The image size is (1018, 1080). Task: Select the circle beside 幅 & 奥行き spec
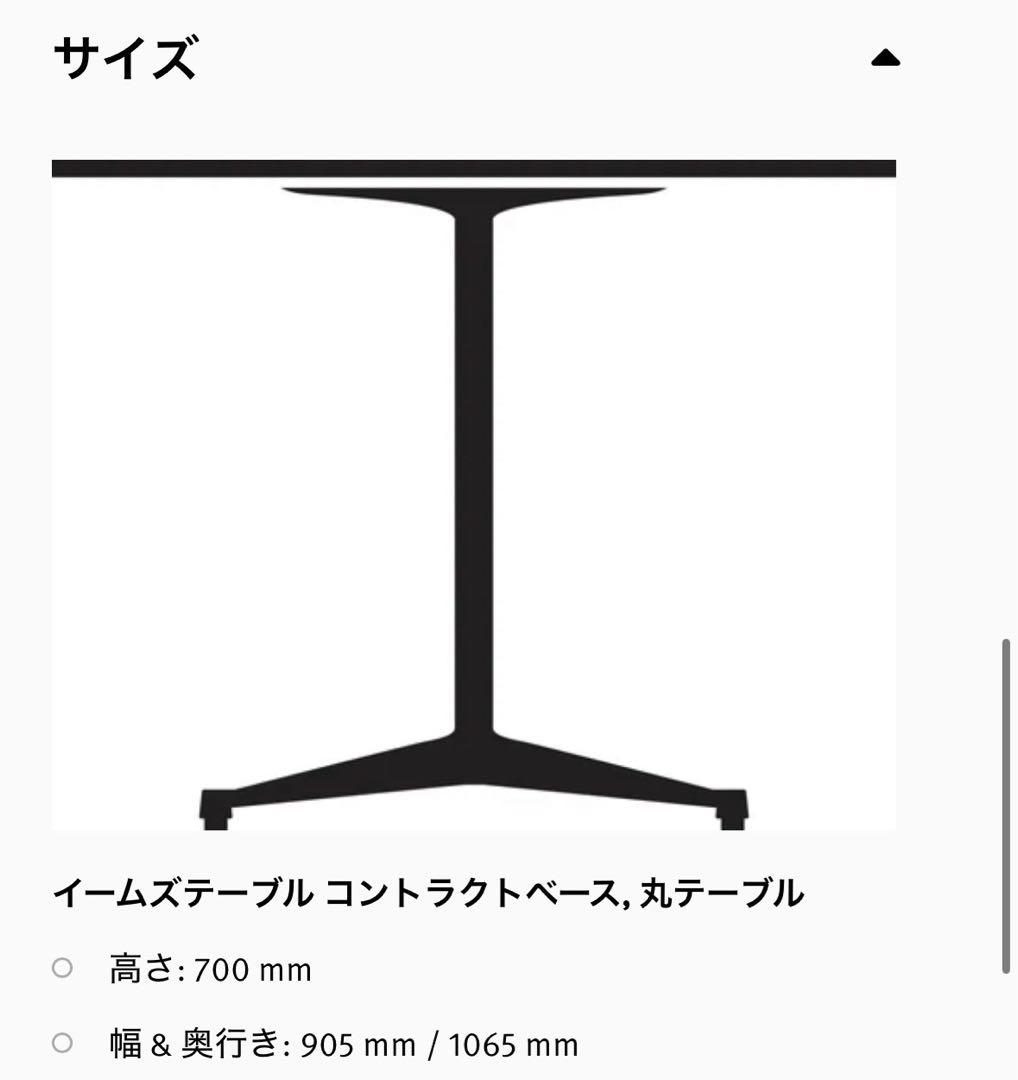(65, 1043)
